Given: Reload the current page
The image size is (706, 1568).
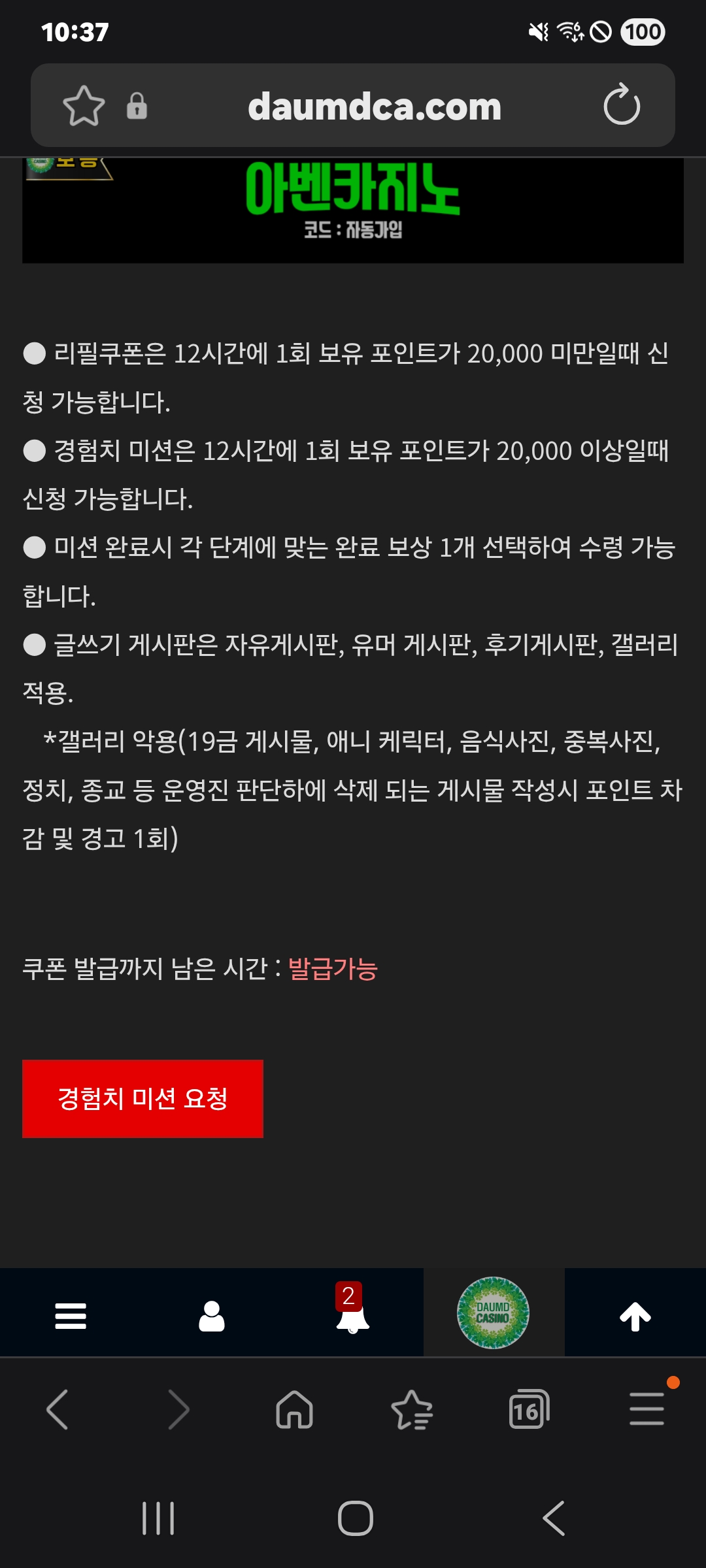Looking at the screenshot, I should [x=622, y=106].
